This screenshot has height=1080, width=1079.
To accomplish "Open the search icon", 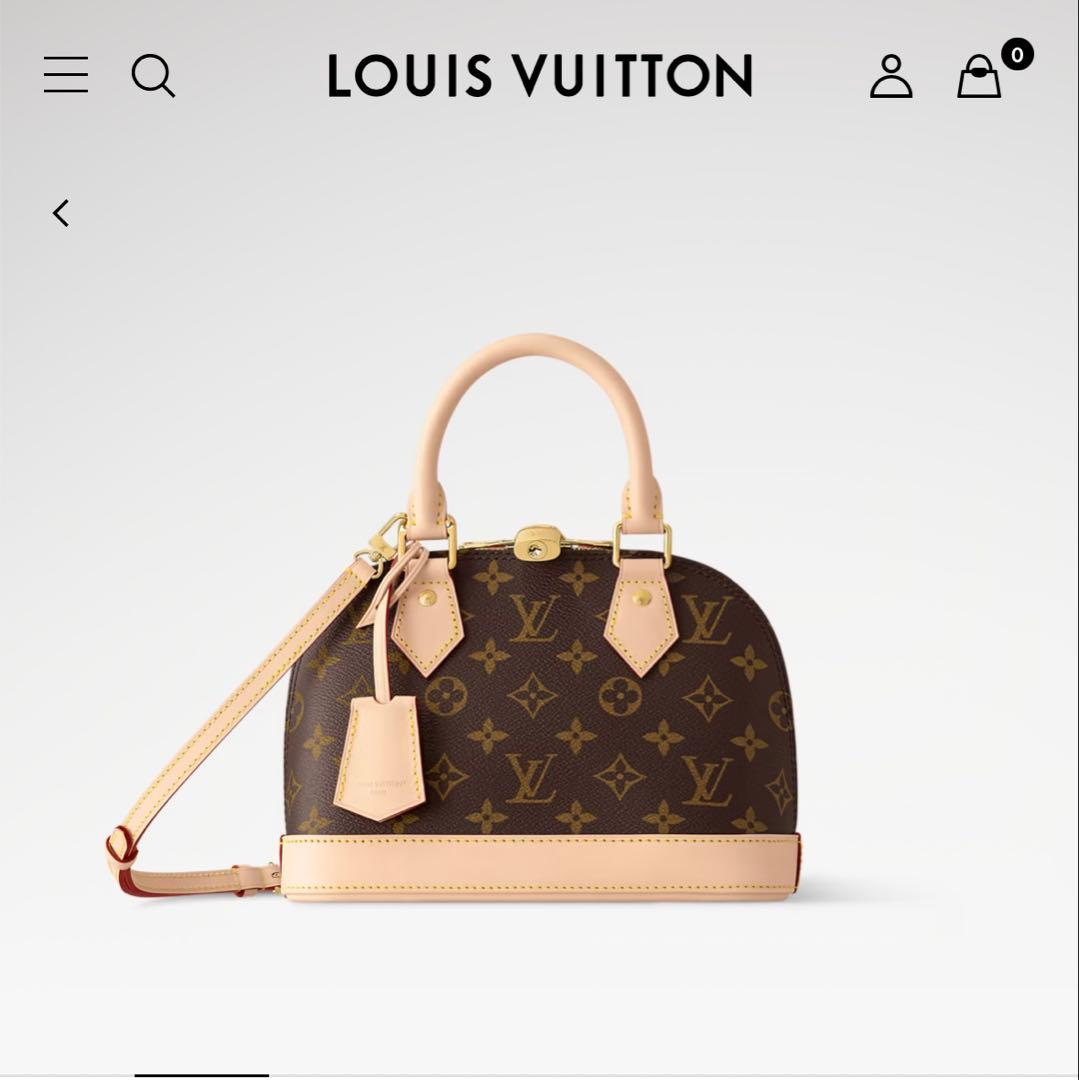I will tap(153, 76).
